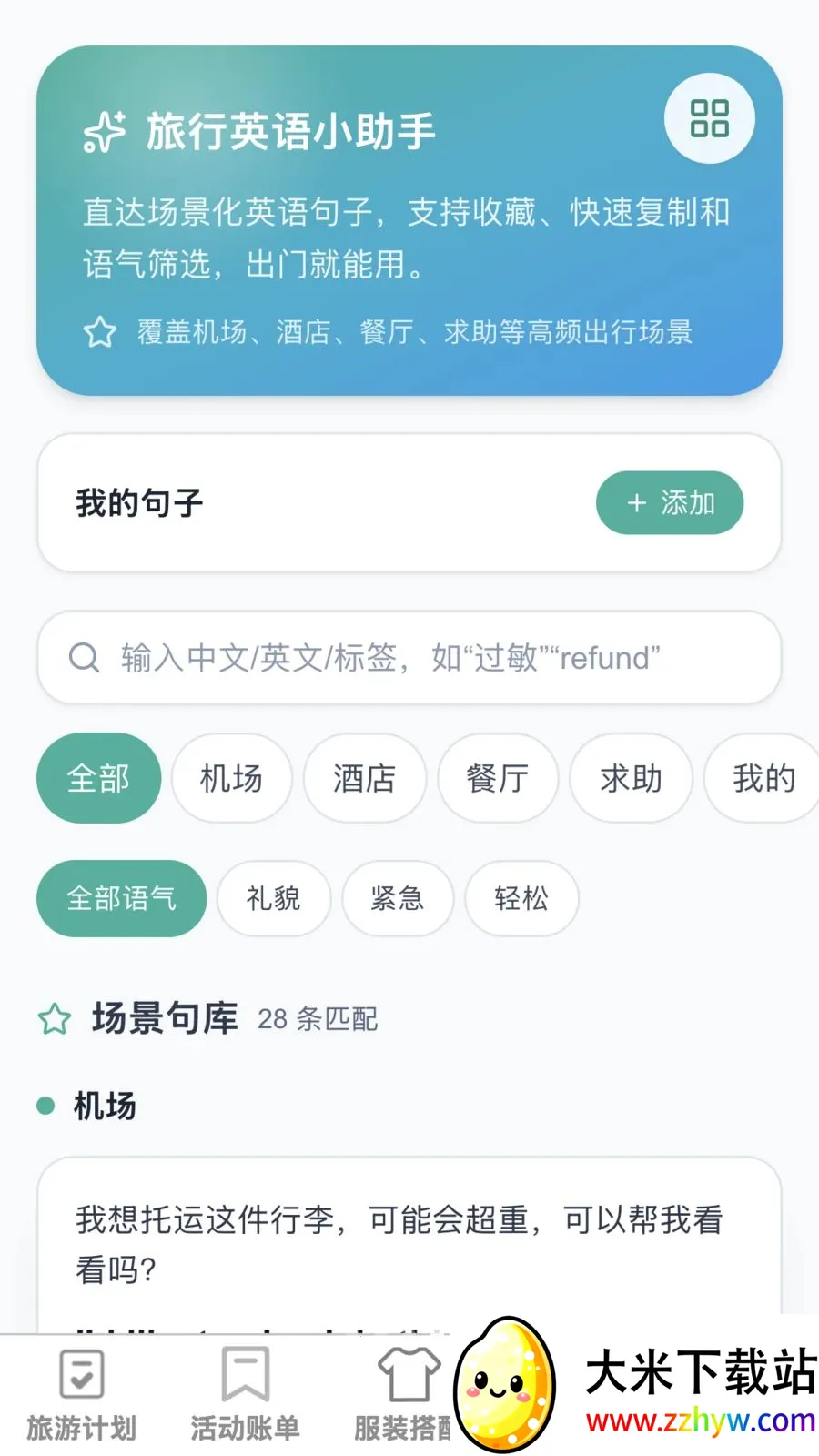
Task: Focus the sentence search field
Action: click(409, 657)
